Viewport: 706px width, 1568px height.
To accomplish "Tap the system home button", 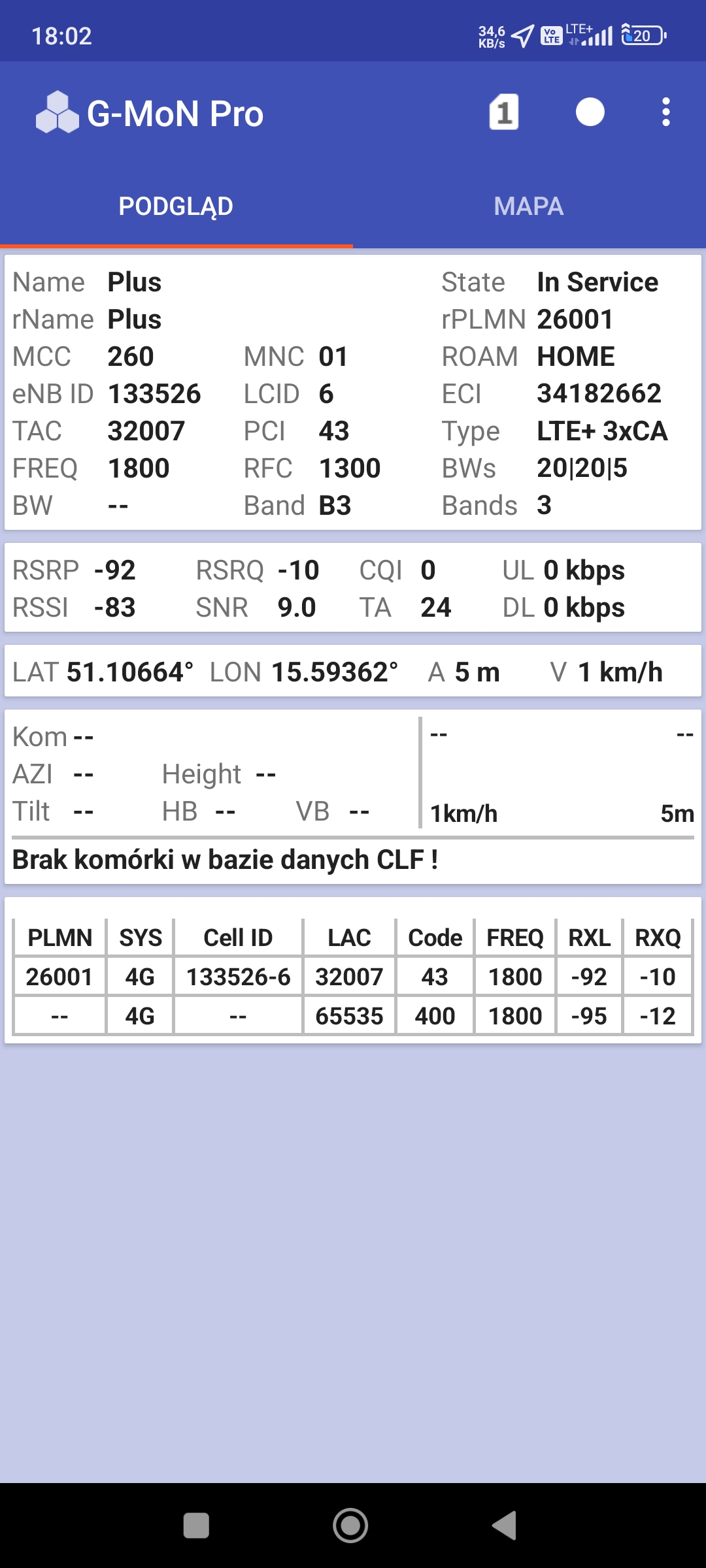I will click(350, 1526).
